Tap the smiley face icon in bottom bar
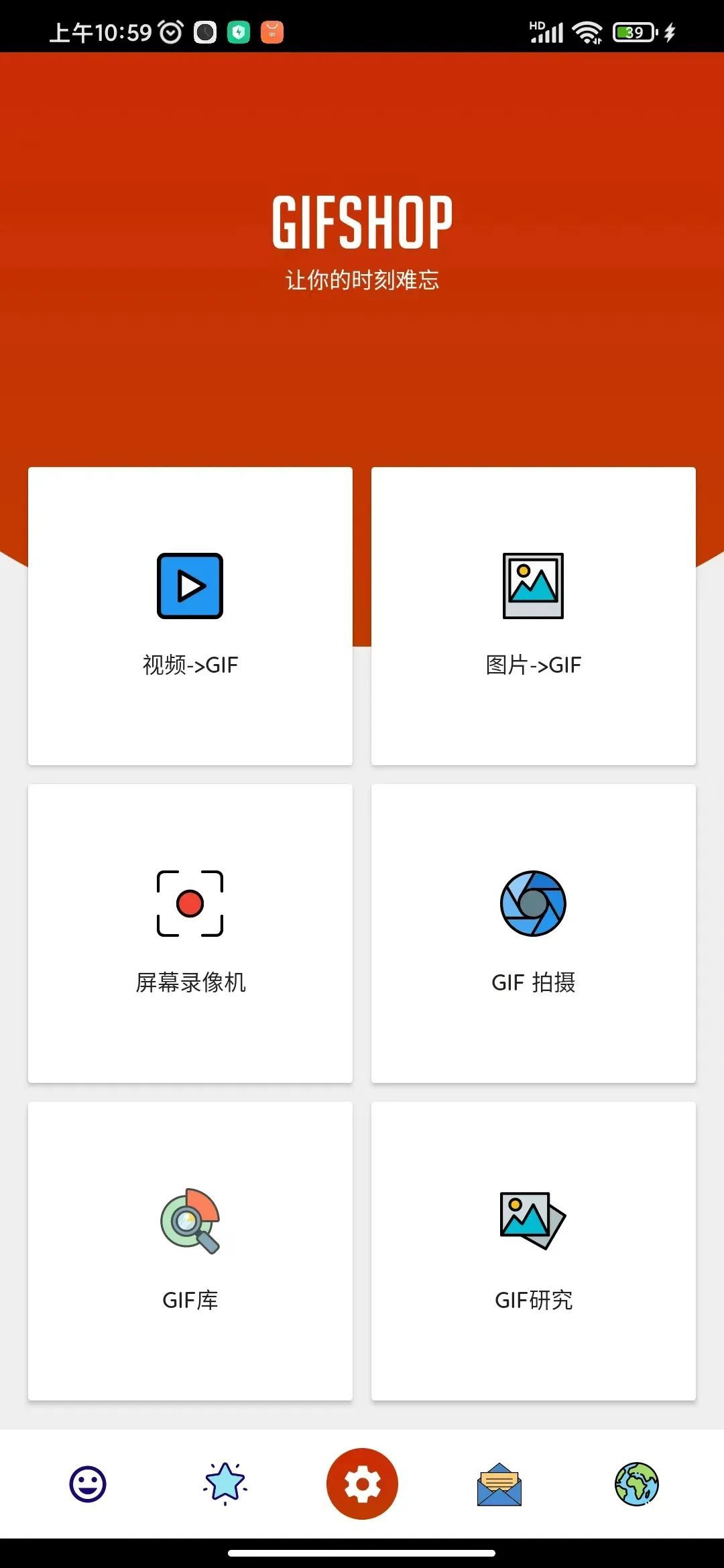724x1568 pixels. [x=88, y=1484]
